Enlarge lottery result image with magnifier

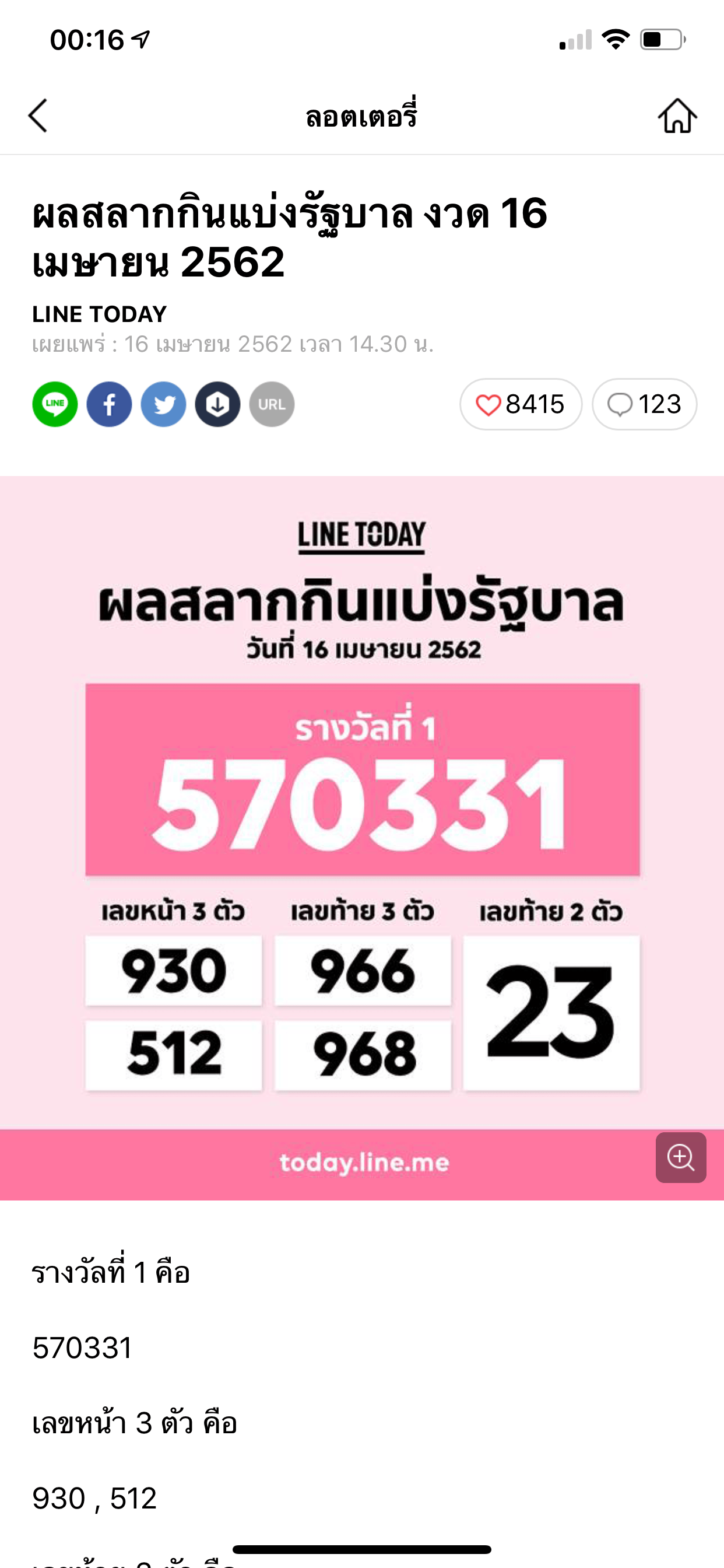click(680, 1157)
